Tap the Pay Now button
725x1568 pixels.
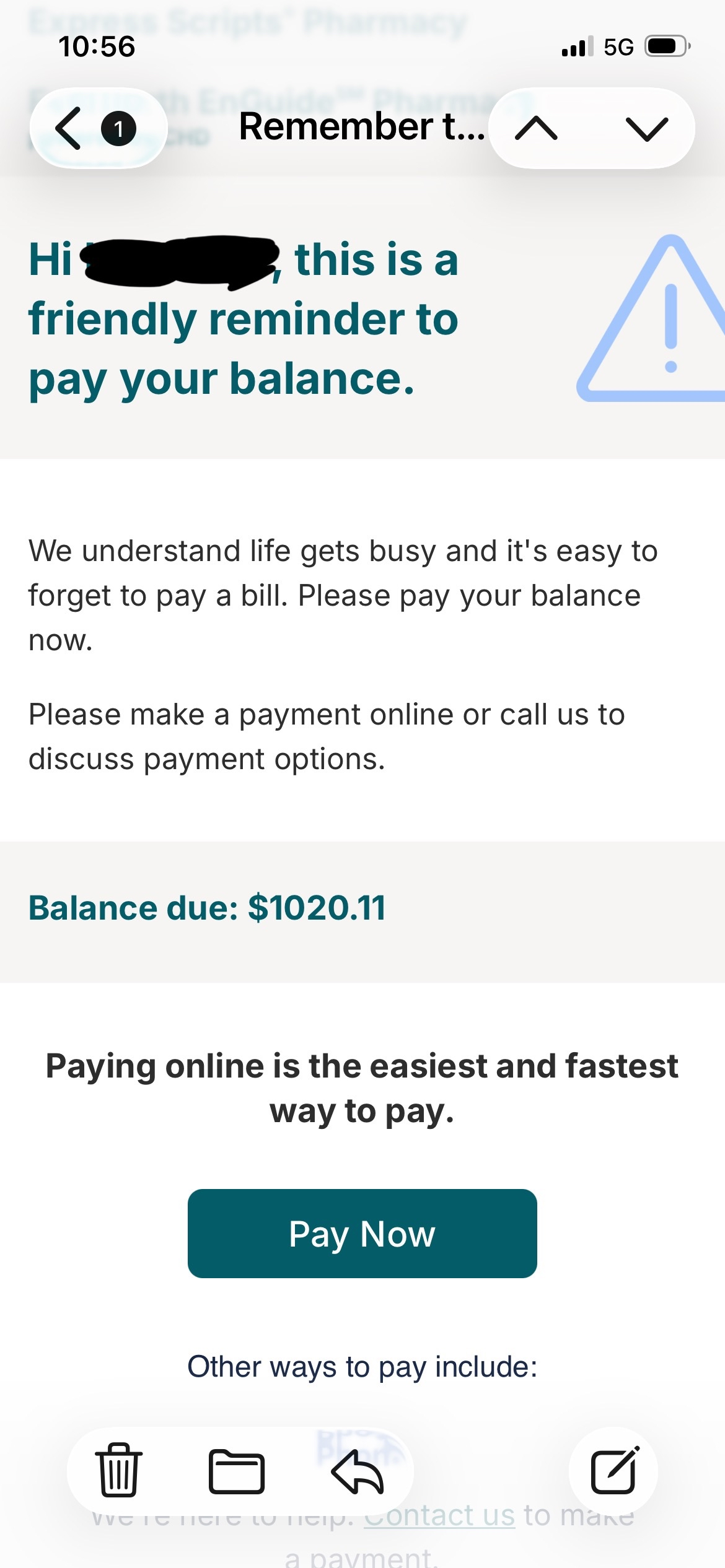point(362,1233)
